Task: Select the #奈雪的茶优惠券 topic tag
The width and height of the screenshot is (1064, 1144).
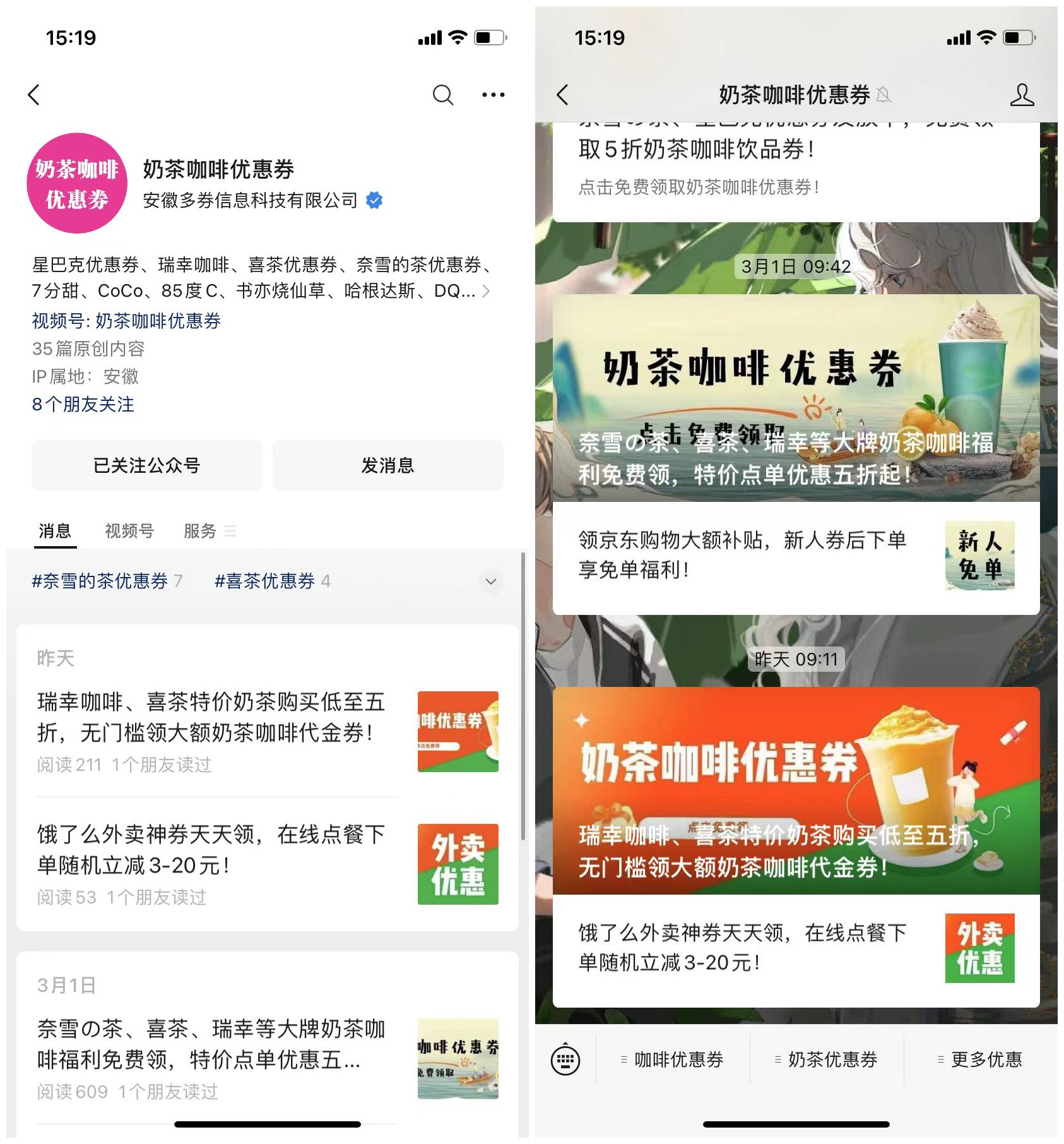Action: click(x=100, y=581)
